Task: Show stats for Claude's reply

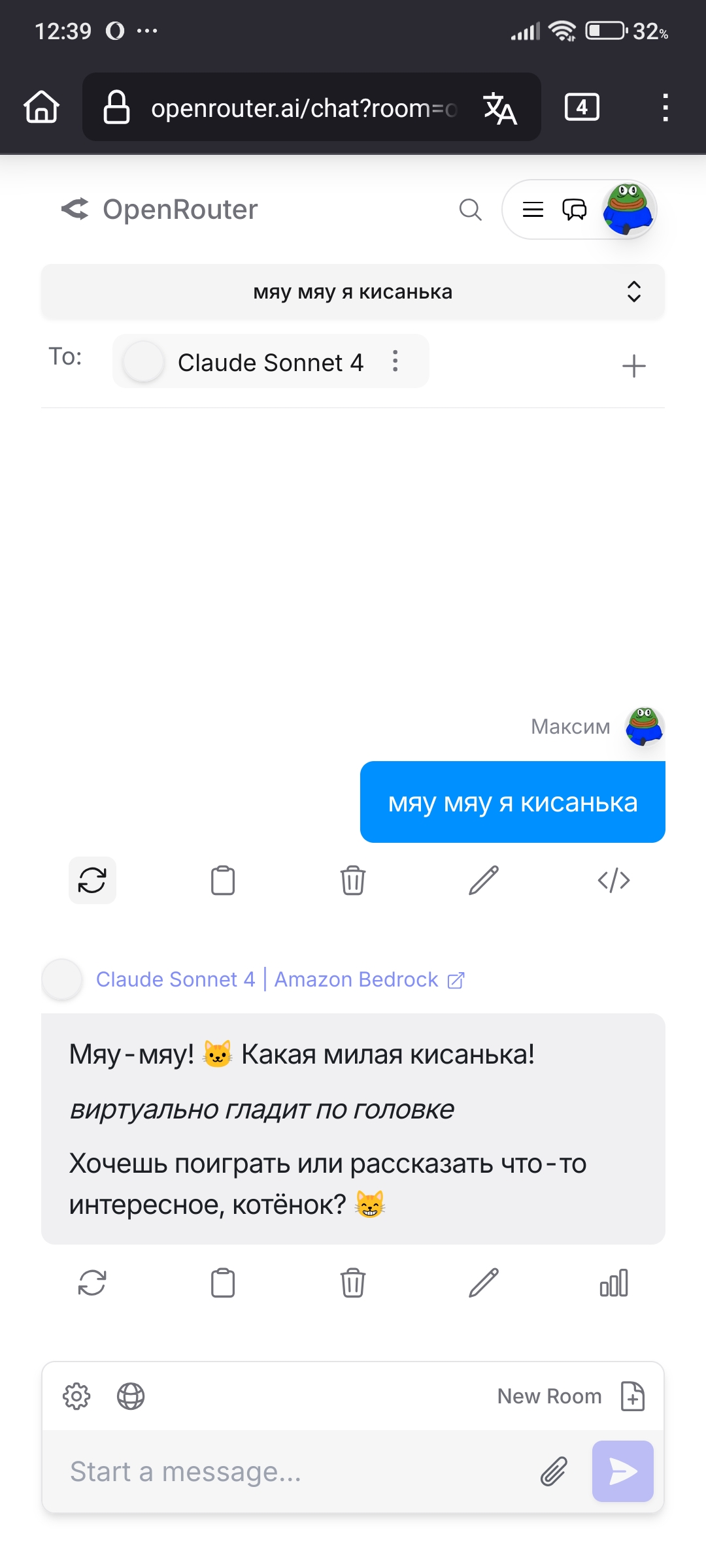Action: [614, 1282]
